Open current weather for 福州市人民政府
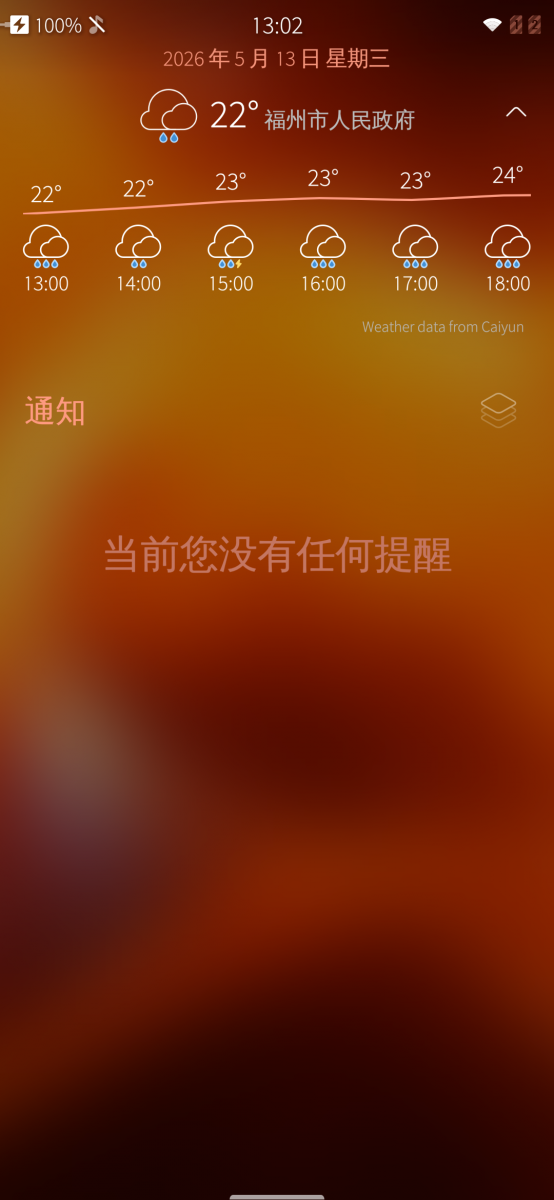The height and width of the screenshot is (1200, 554). point(277,116)
